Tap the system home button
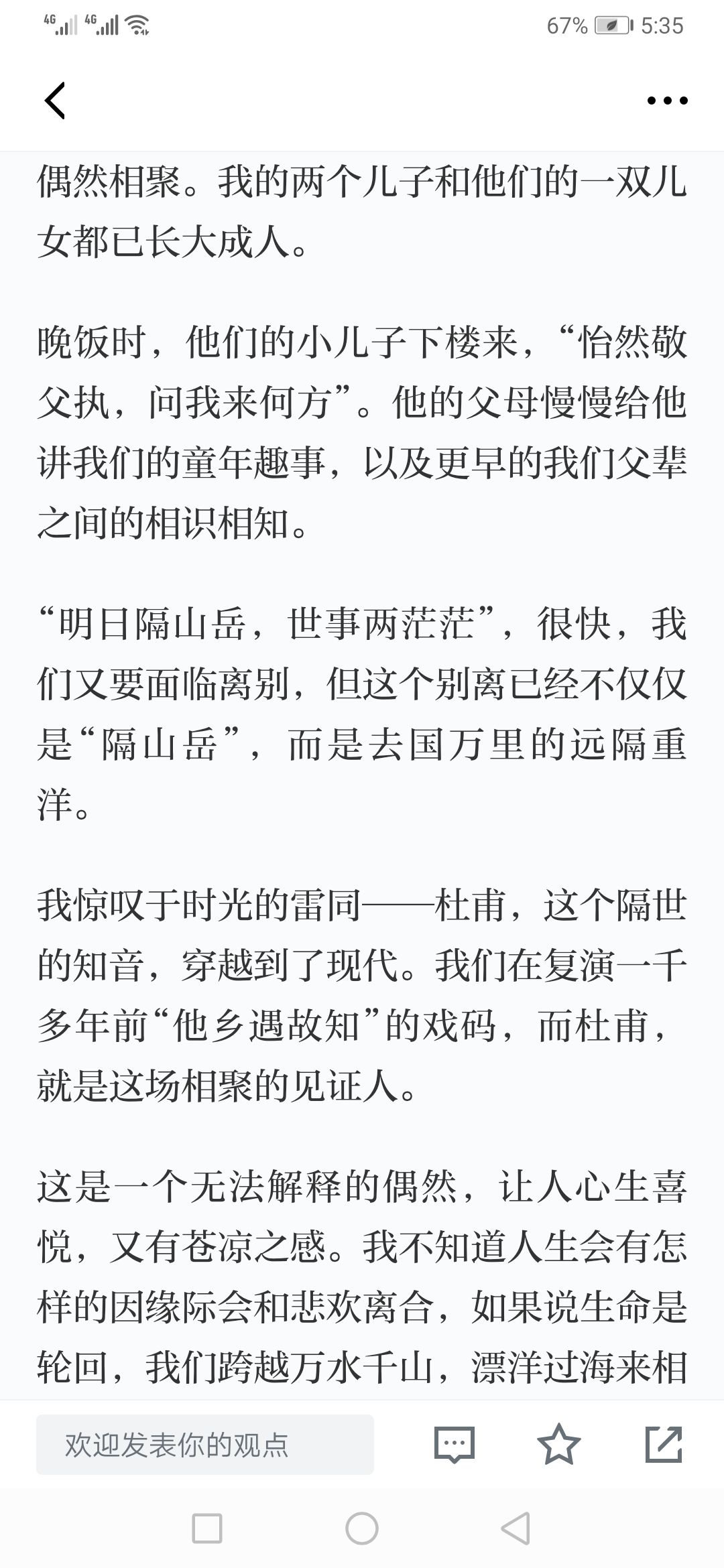The width and height of the screenshot is (724, 1568). (x=362, y=1529)
